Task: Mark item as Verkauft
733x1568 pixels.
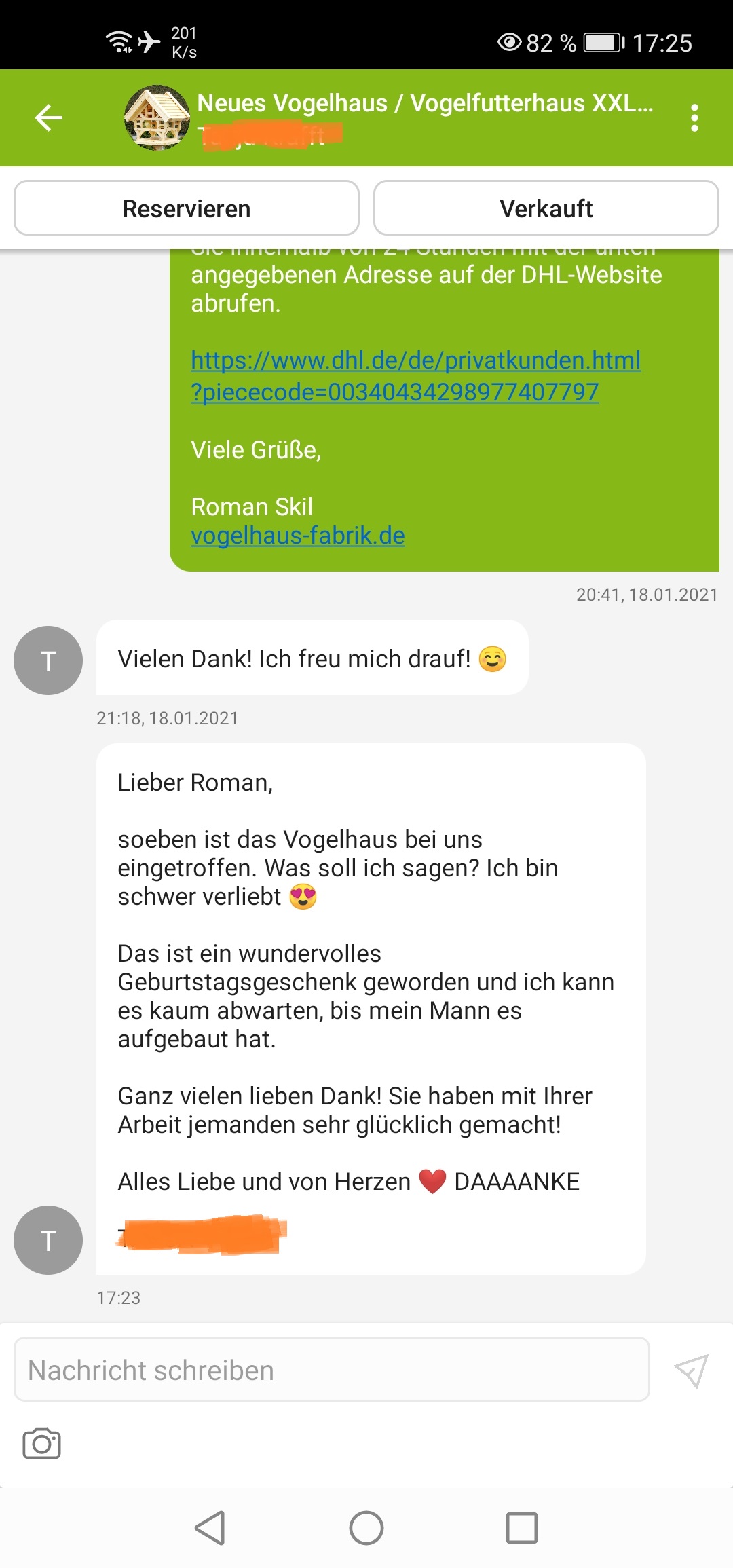Action: [546, 208]
